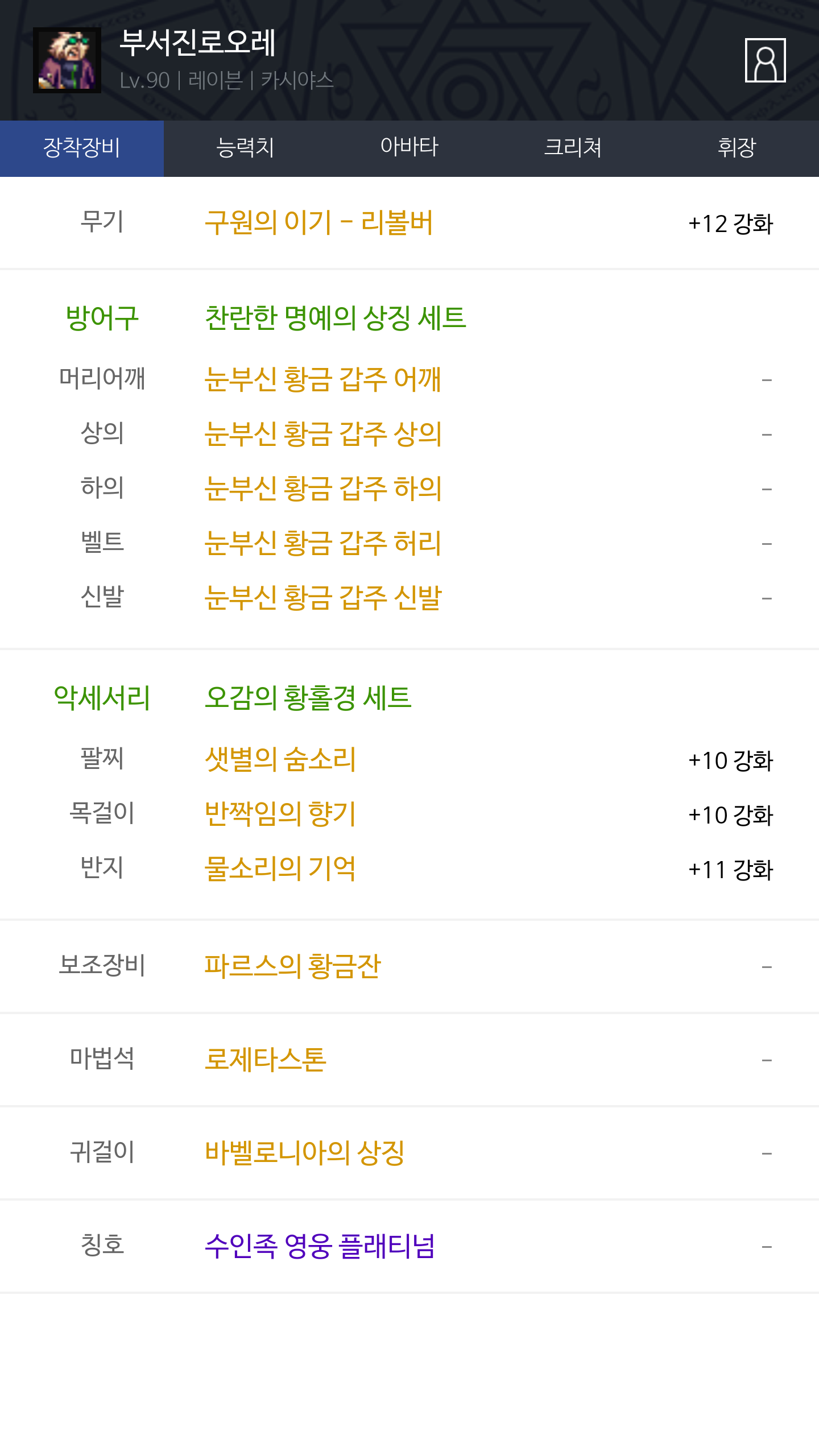Open ring 물소리의 기억
The image size is (819, 1456).
280,868
